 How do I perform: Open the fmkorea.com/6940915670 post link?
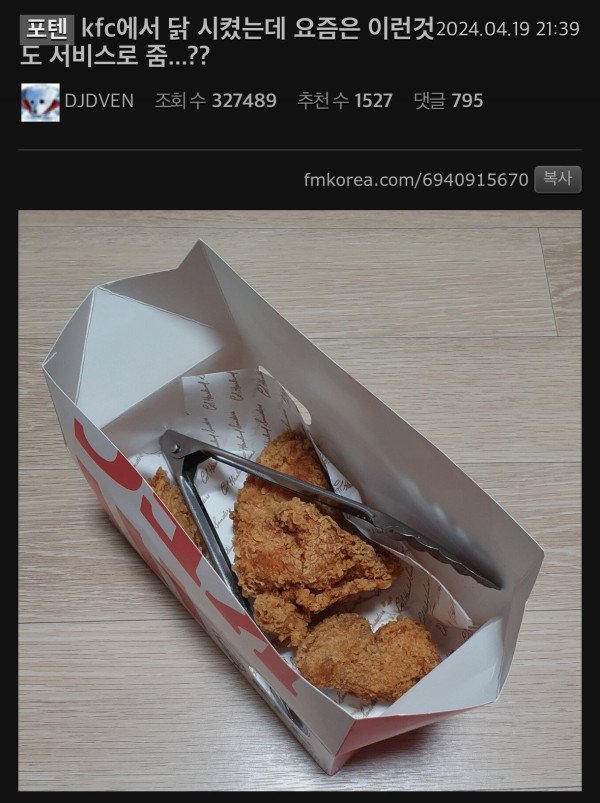pos(415,180)
